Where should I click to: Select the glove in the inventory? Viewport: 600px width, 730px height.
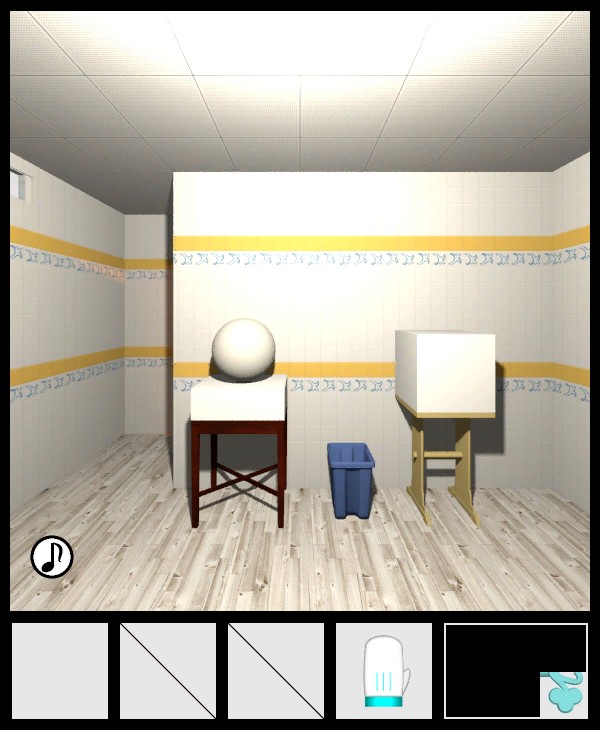[384, 672]
